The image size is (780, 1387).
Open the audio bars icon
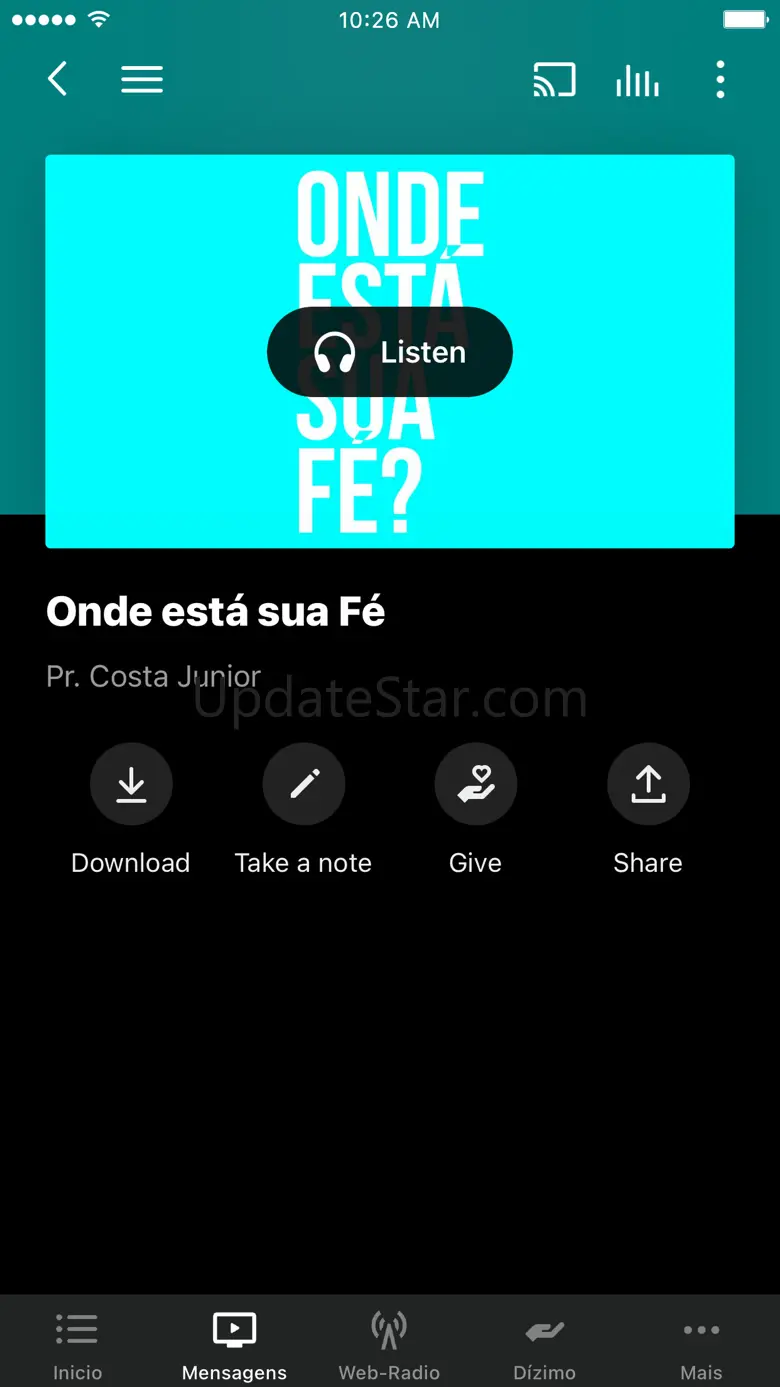(x=637, y=80)
